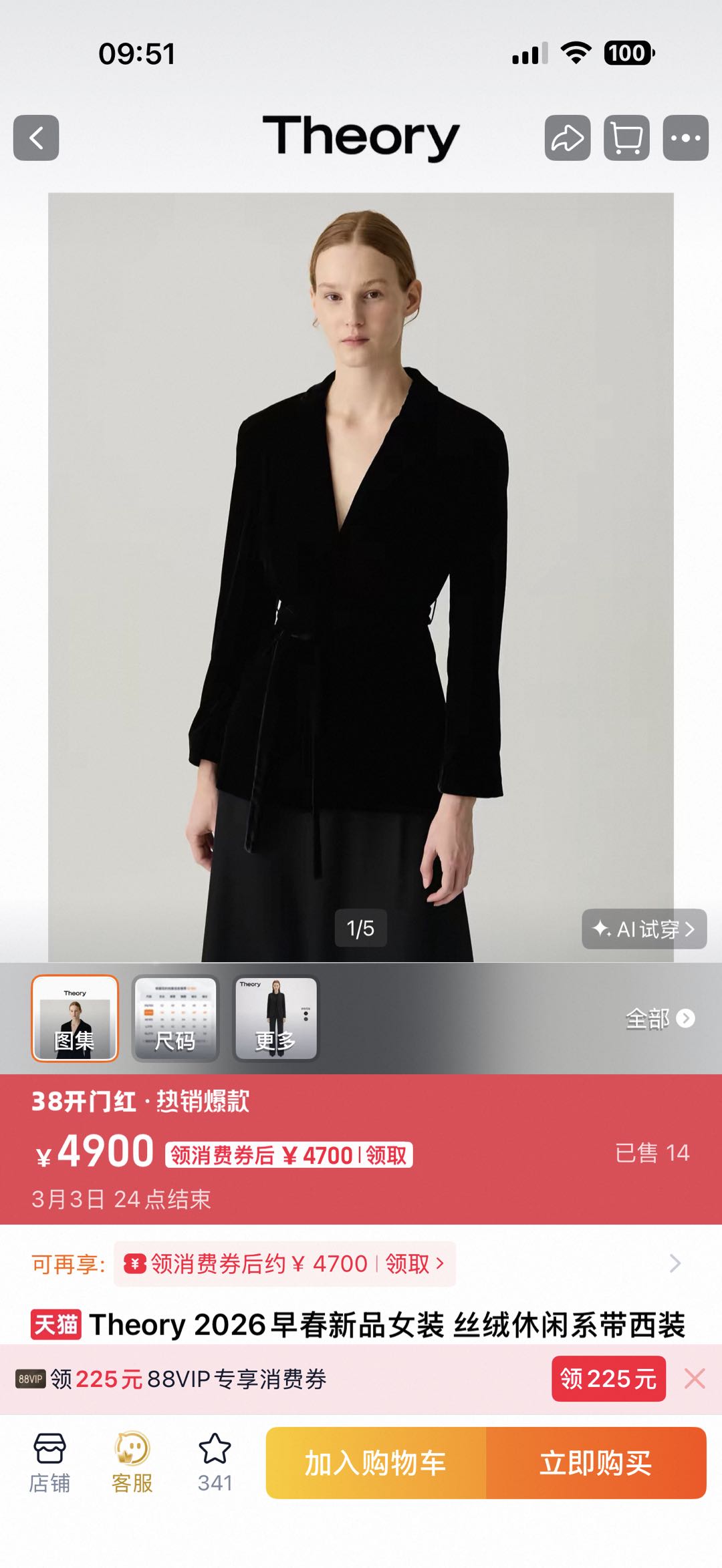Viewport: 722px width, 1568px height.
Task: Claim the ¥4700 coupon in red banner
Action: point(289,1154)
